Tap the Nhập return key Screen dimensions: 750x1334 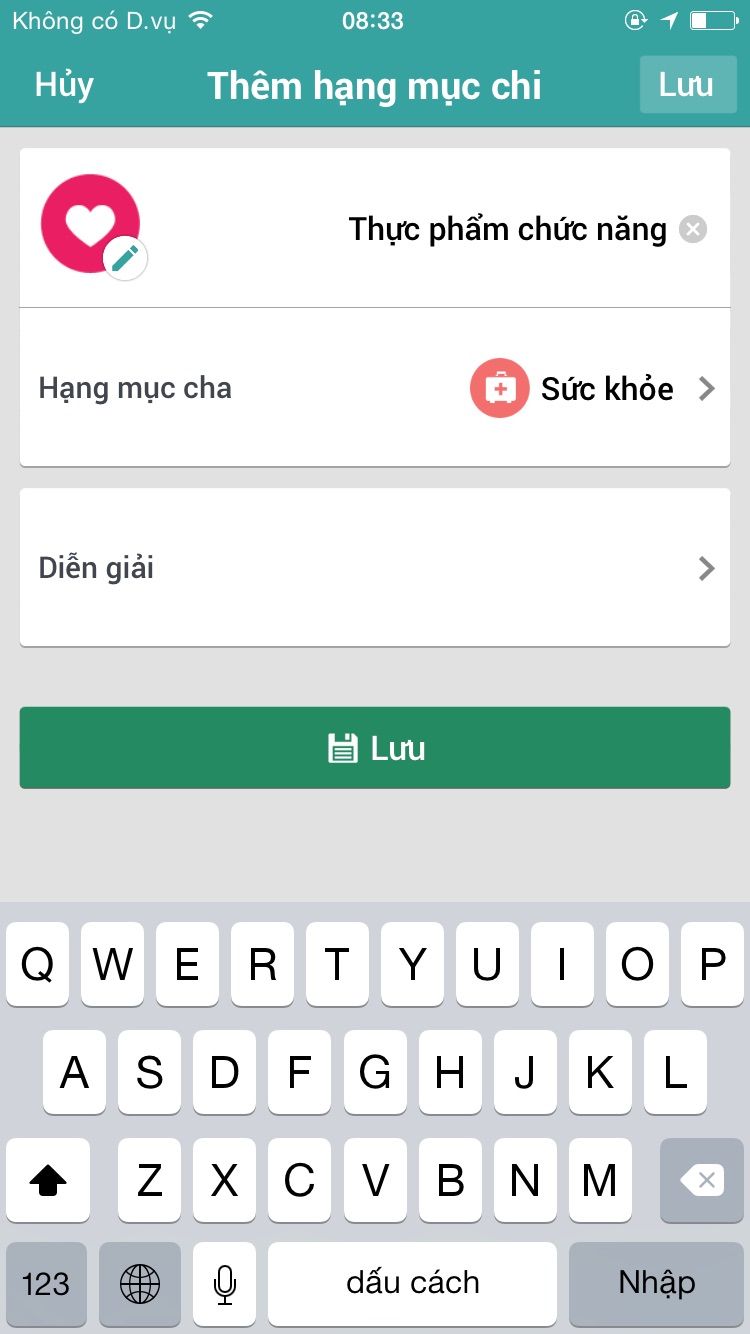pyautogui.click(x=657, y=1284)
